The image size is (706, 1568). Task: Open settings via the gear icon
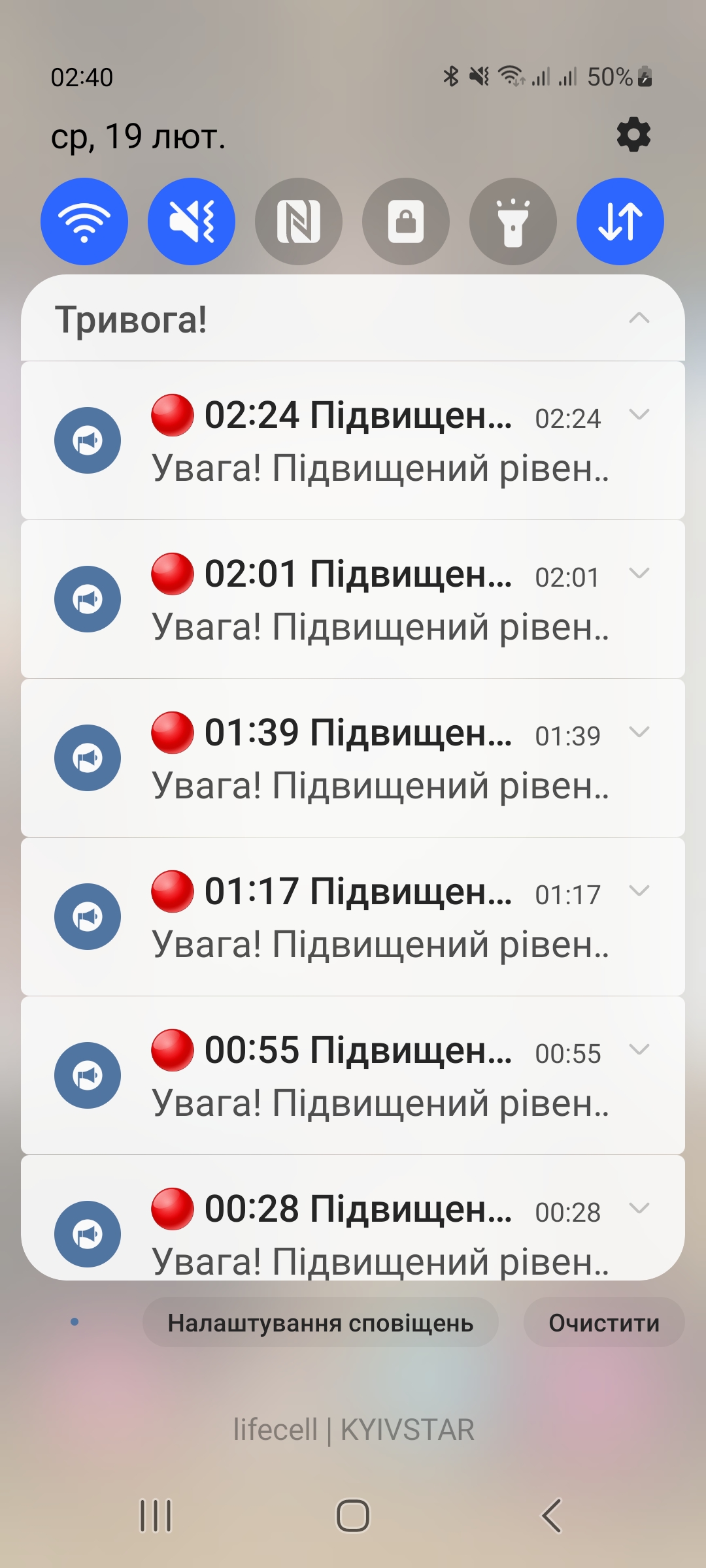[x=633, y=135]
